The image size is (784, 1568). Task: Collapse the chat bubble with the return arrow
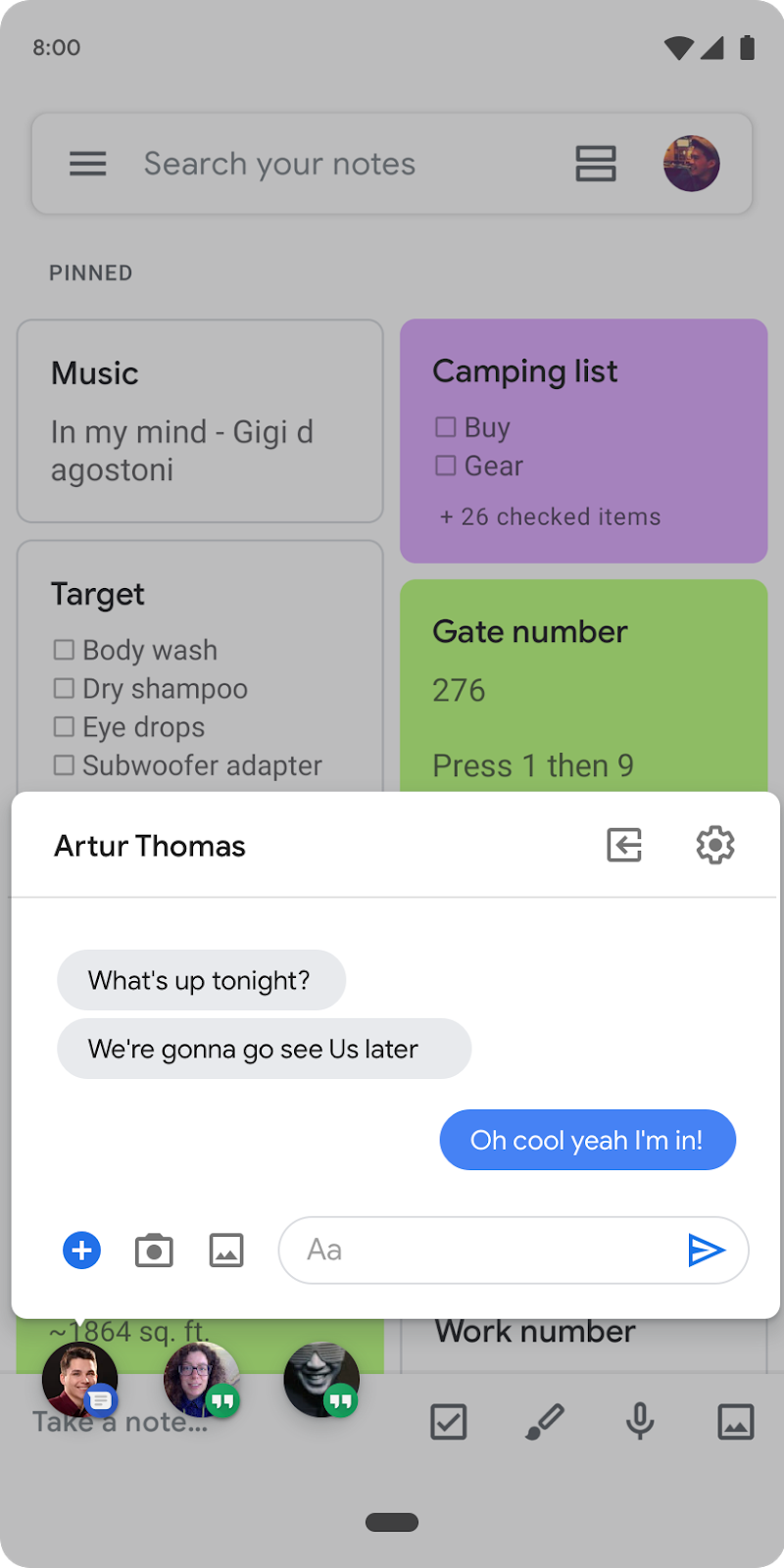pyautogui.click(x=624, y=845)
